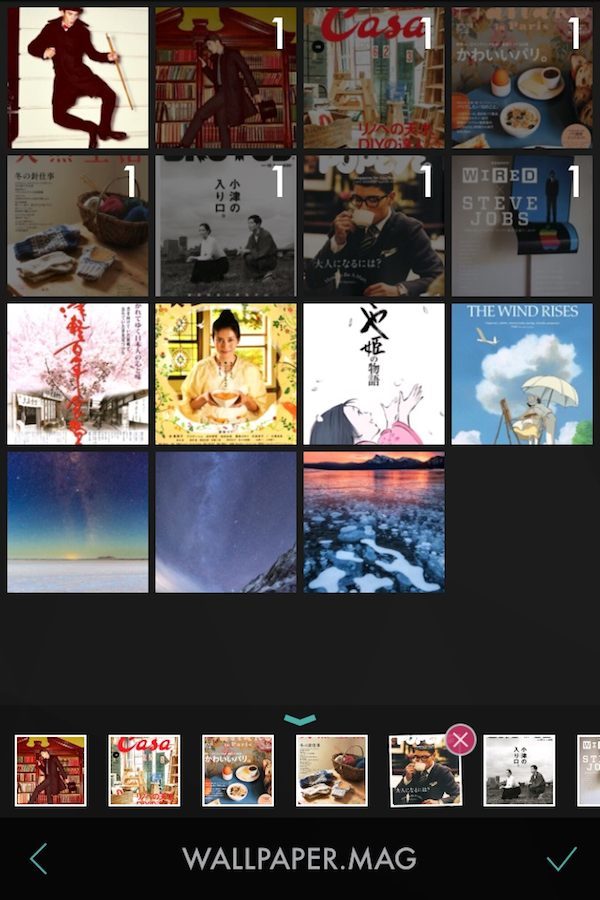Select the princess Kaguya poster

coord(374,374)
